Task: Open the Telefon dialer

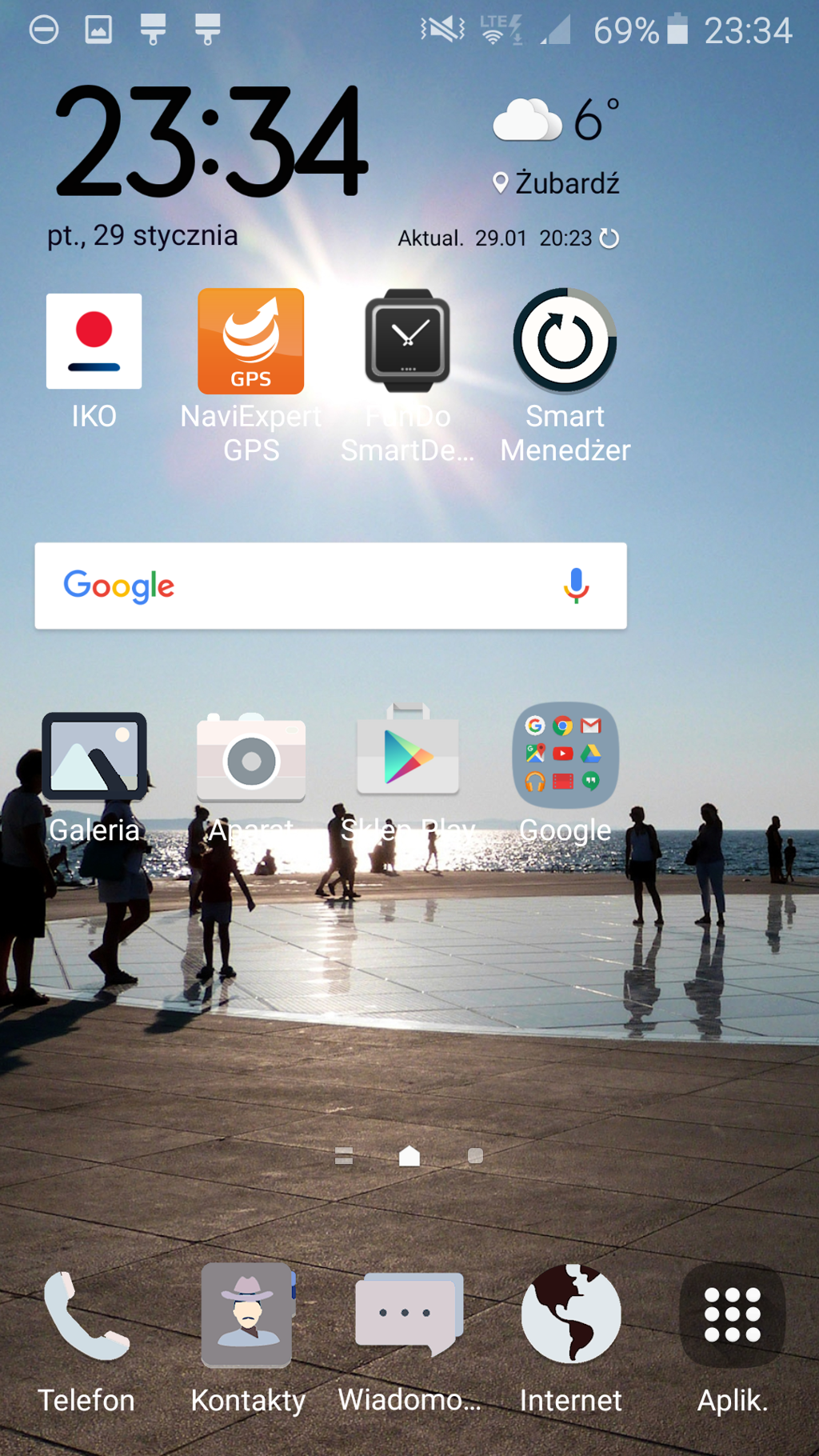Action: tap(86, 1316)
